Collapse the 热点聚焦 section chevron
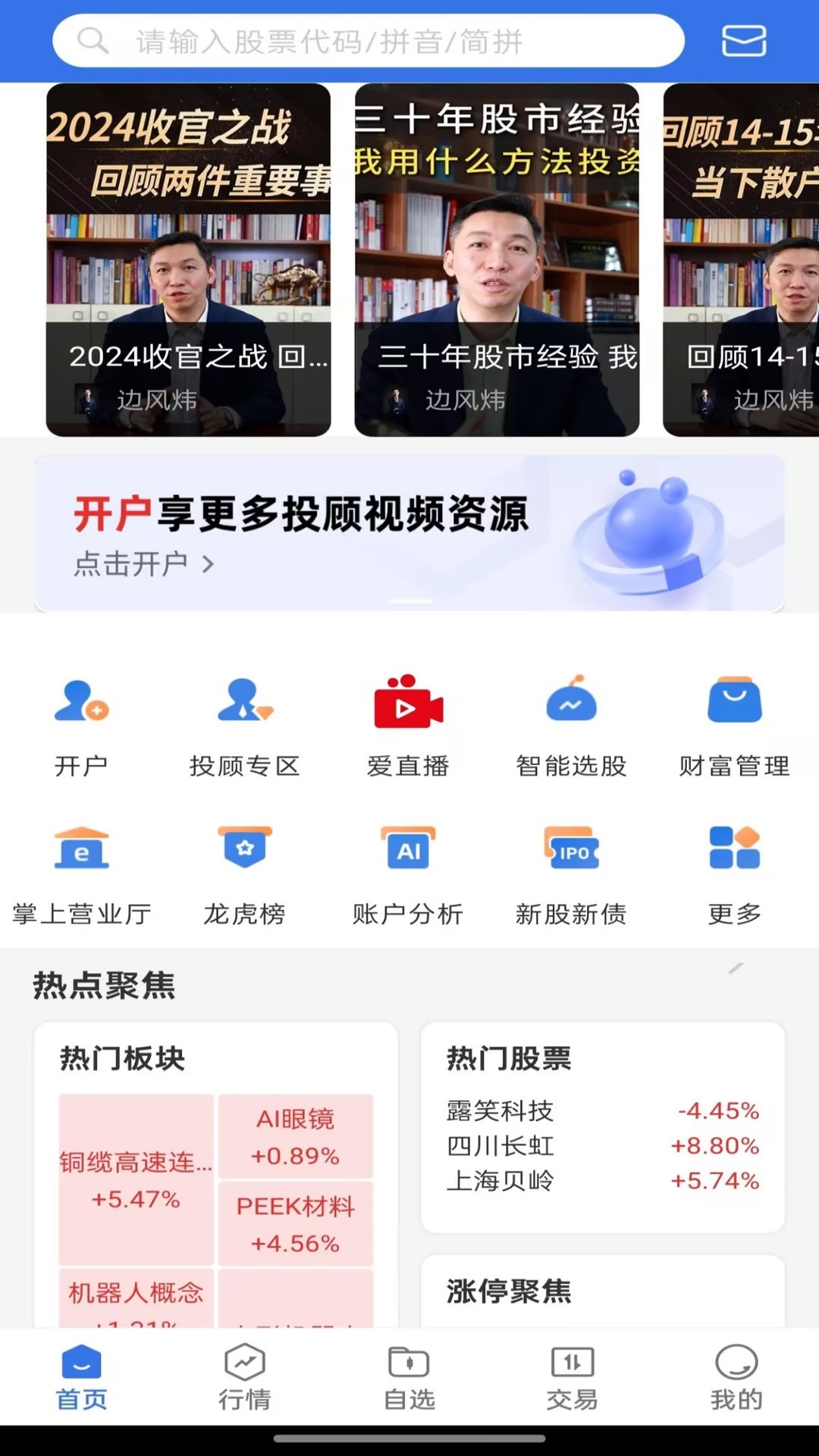 pyautogui.click(x=736, y=968)
